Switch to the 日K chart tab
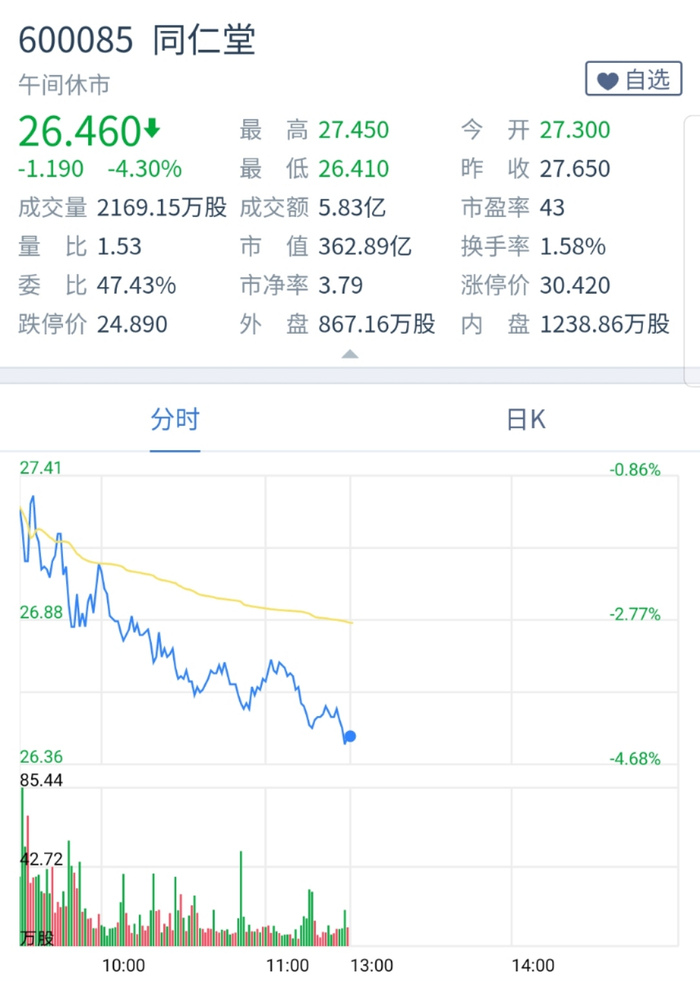 pos(526,419)
